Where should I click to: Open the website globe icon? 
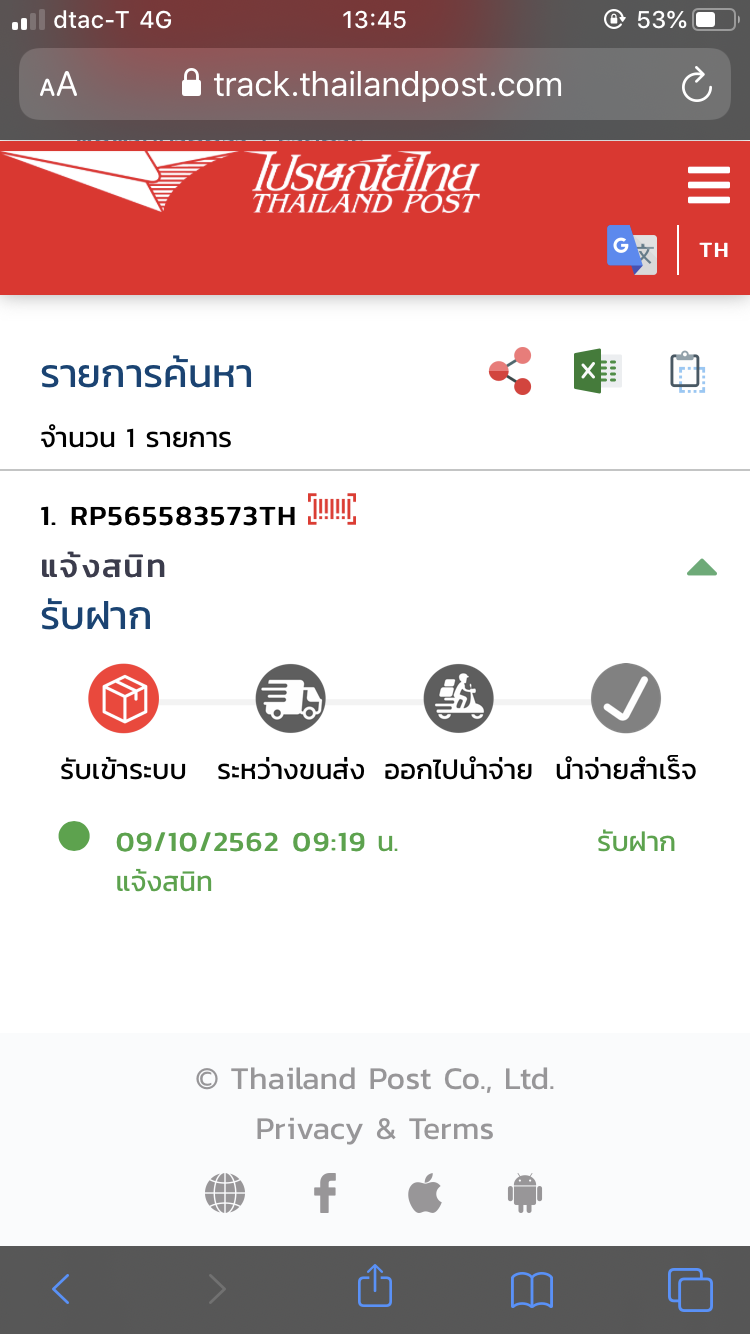coord(225,1192)
